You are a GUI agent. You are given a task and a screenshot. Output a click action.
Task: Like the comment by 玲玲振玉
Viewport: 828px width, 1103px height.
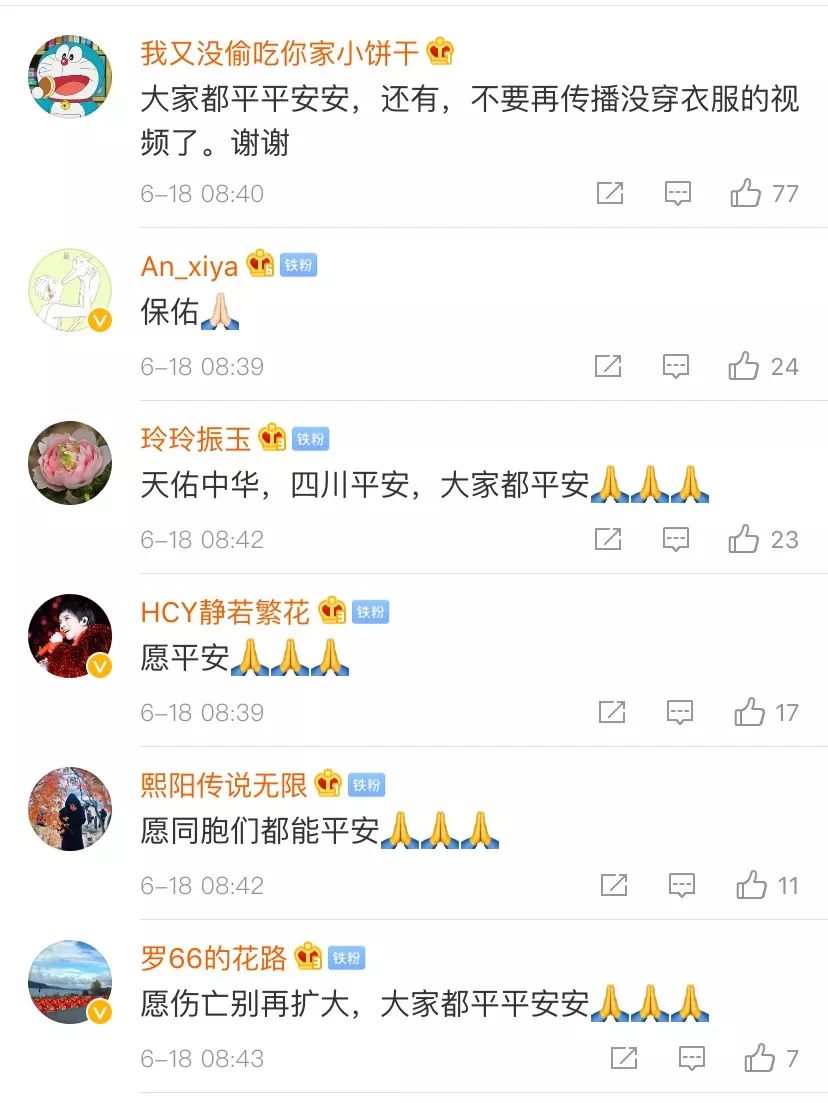pos(744,539)
